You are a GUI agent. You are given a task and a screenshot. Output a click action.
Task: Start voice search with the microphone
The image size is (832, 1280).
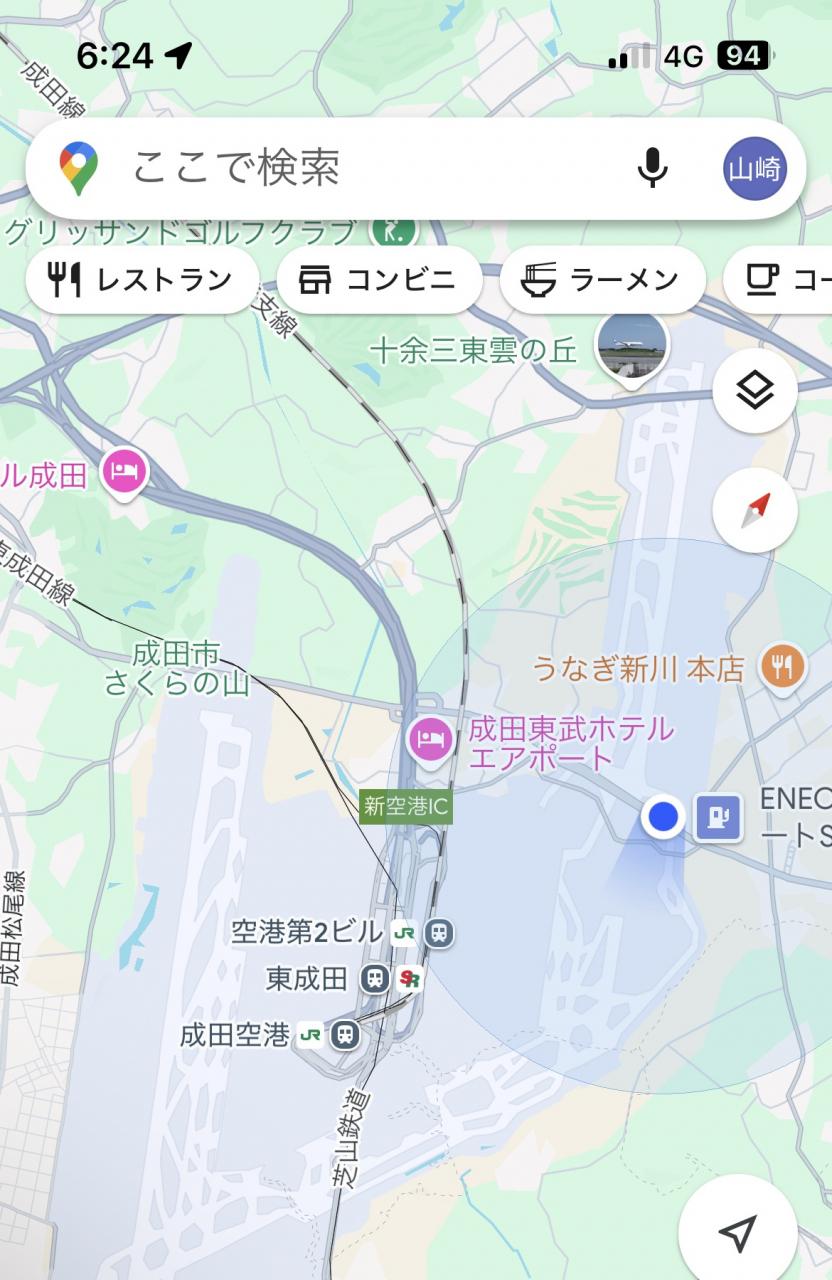652,168
